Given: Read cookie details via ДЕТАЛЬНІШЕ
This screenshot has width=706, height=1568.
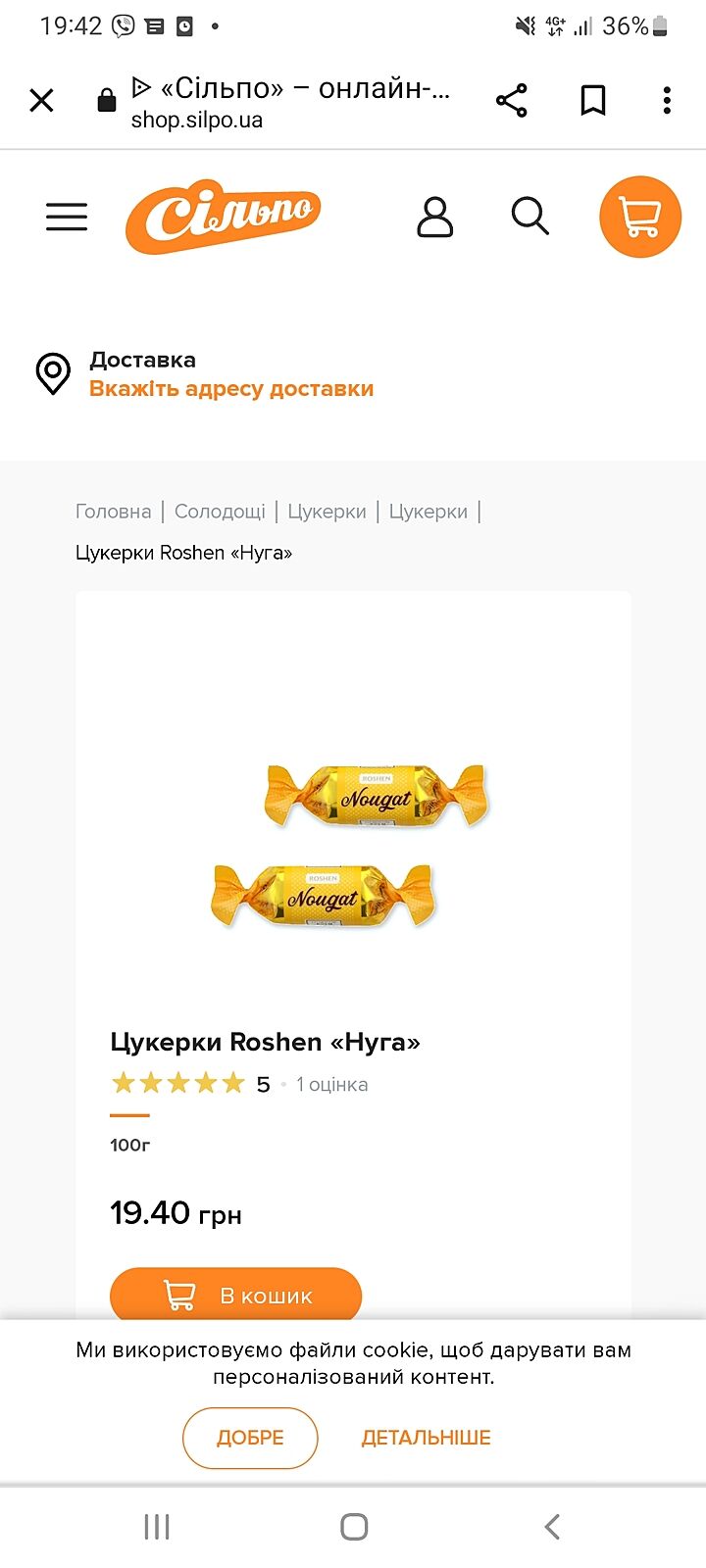Looking at the screenshot, I should [426, 1438].
